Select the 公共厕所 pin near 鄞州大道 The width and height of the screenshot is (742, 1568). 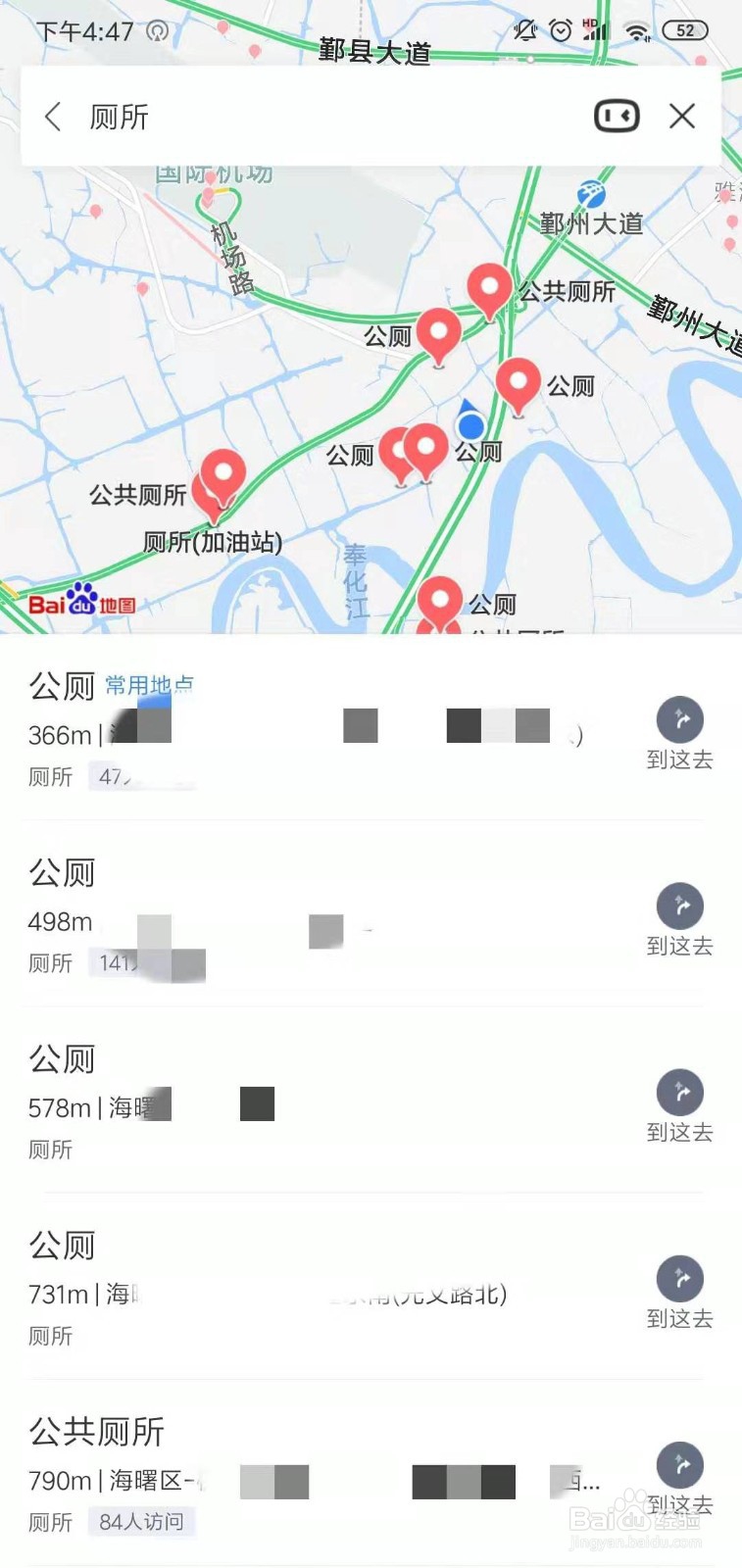(x=489, y=290)
